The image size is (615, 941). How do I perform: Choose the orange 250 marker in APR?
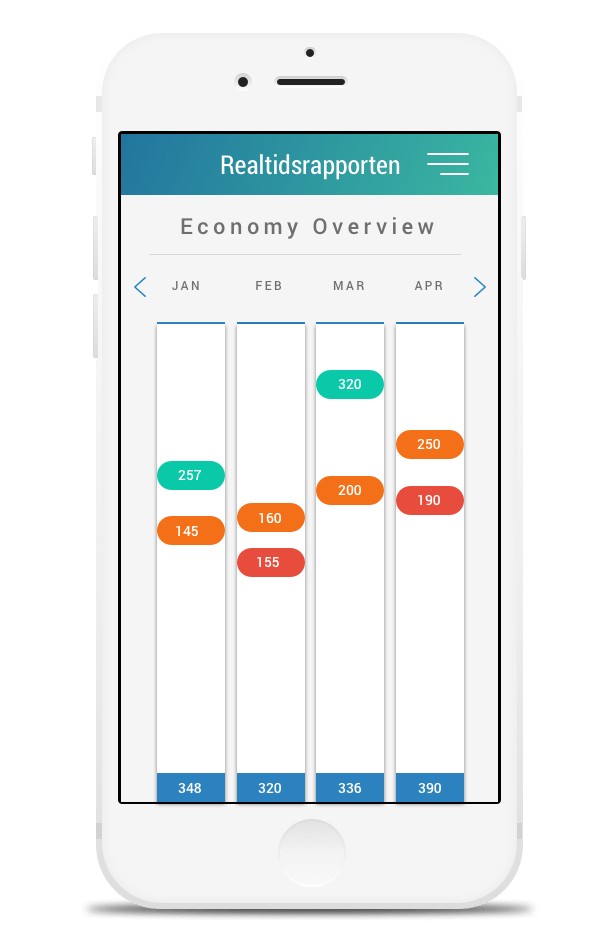(430, 444)
